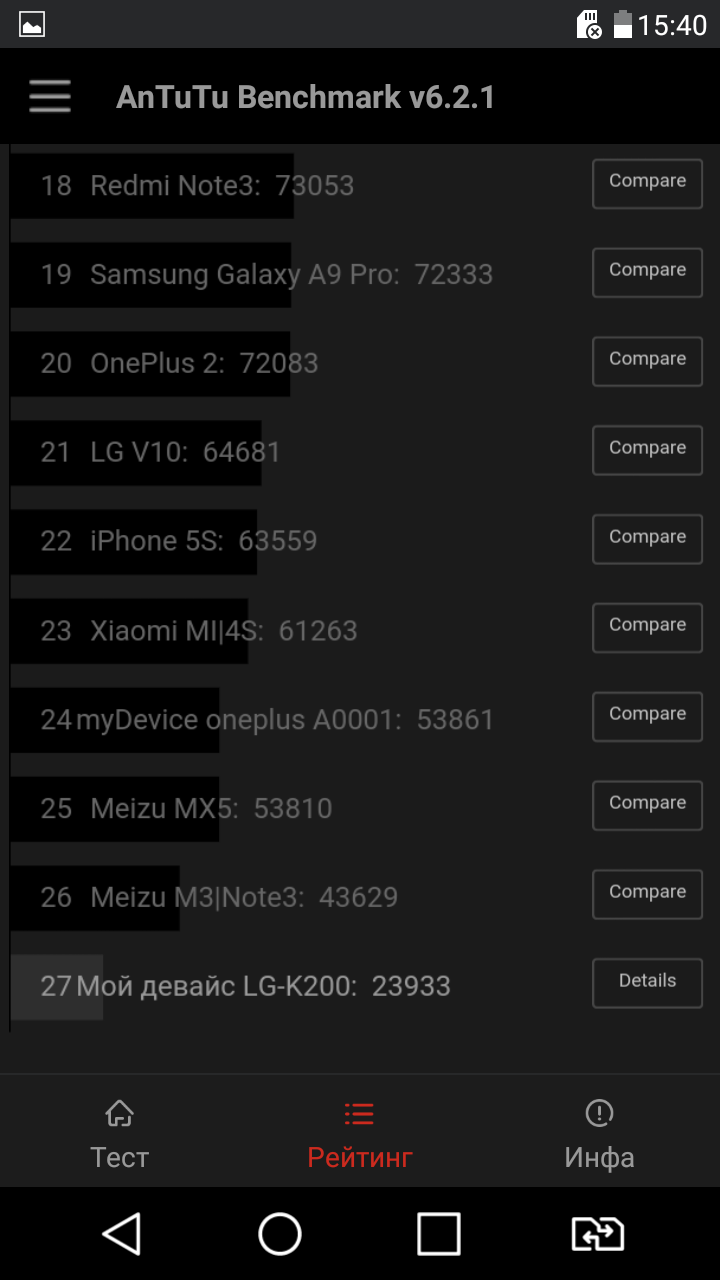This screenshot has height=1280, width=720.
Task: Compare with Redmi Note3
Action: [647, 184]
